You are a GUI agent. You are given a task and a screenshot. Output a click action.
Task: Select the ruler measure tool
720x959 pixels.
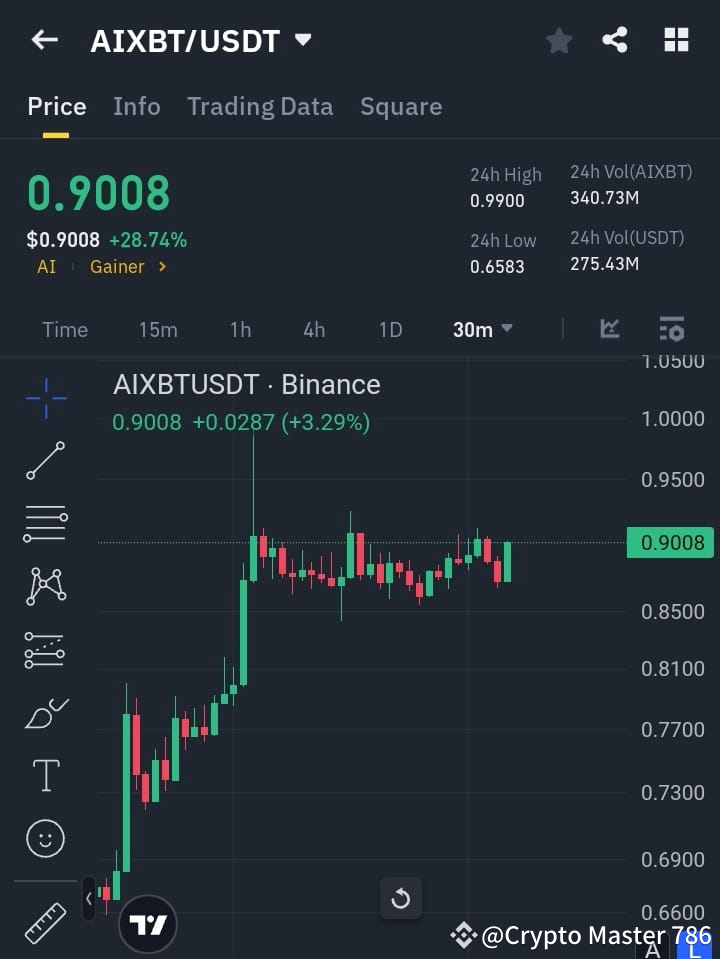45,922
